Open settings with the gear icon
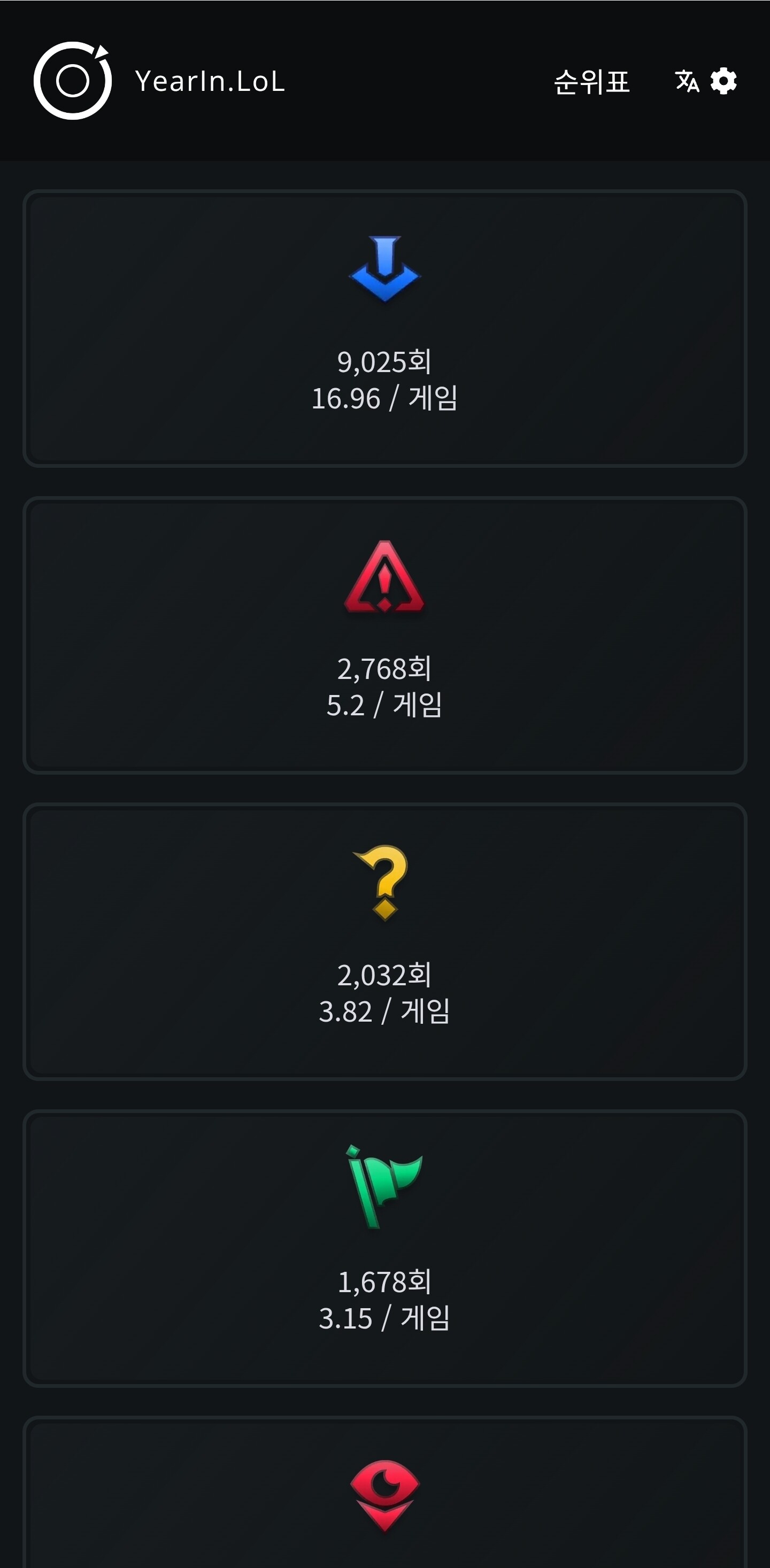Screen dimensions: 770x1568 pyautogui.click(x=723, y=81)
